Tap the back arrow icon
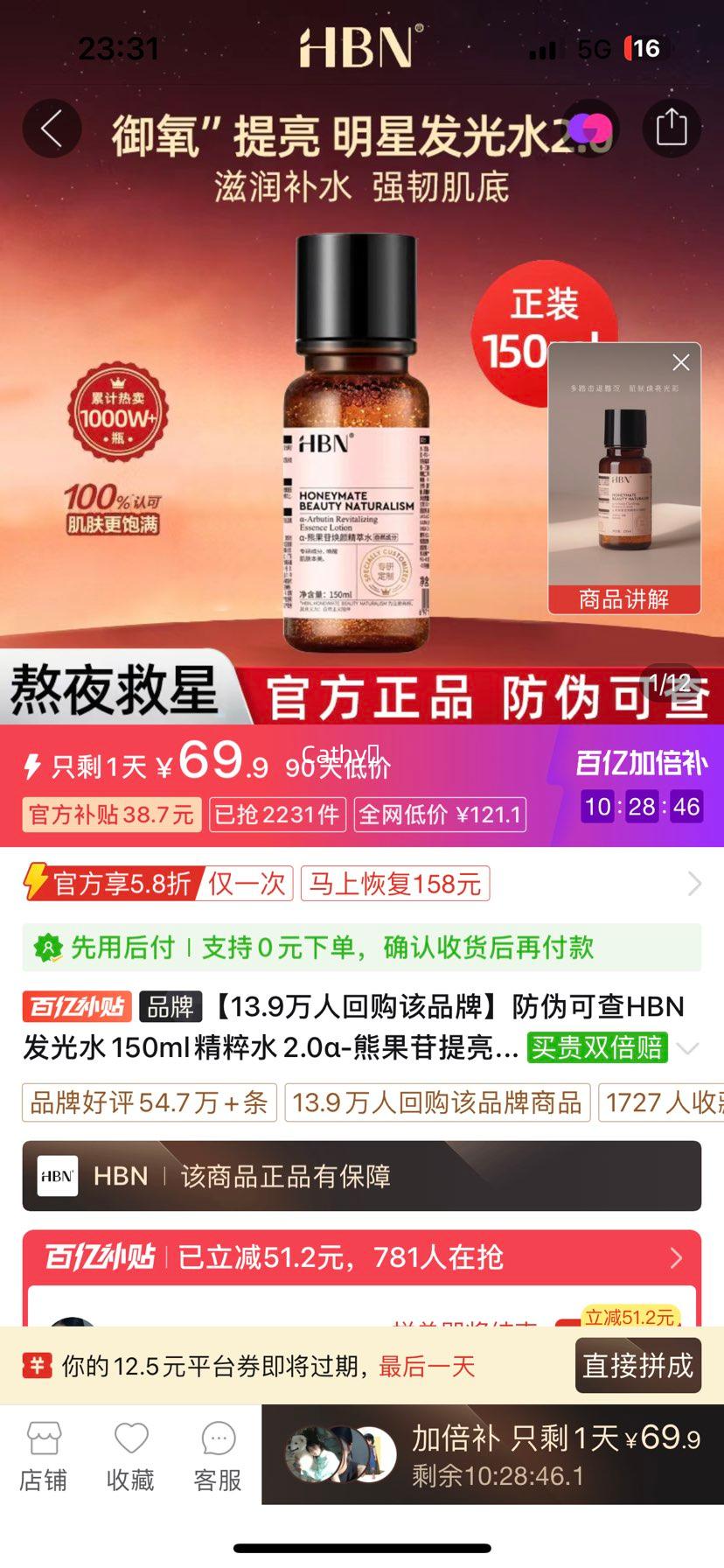This screenshot has height=1568, width=724. pyautogui.click(x=52, y=128)
